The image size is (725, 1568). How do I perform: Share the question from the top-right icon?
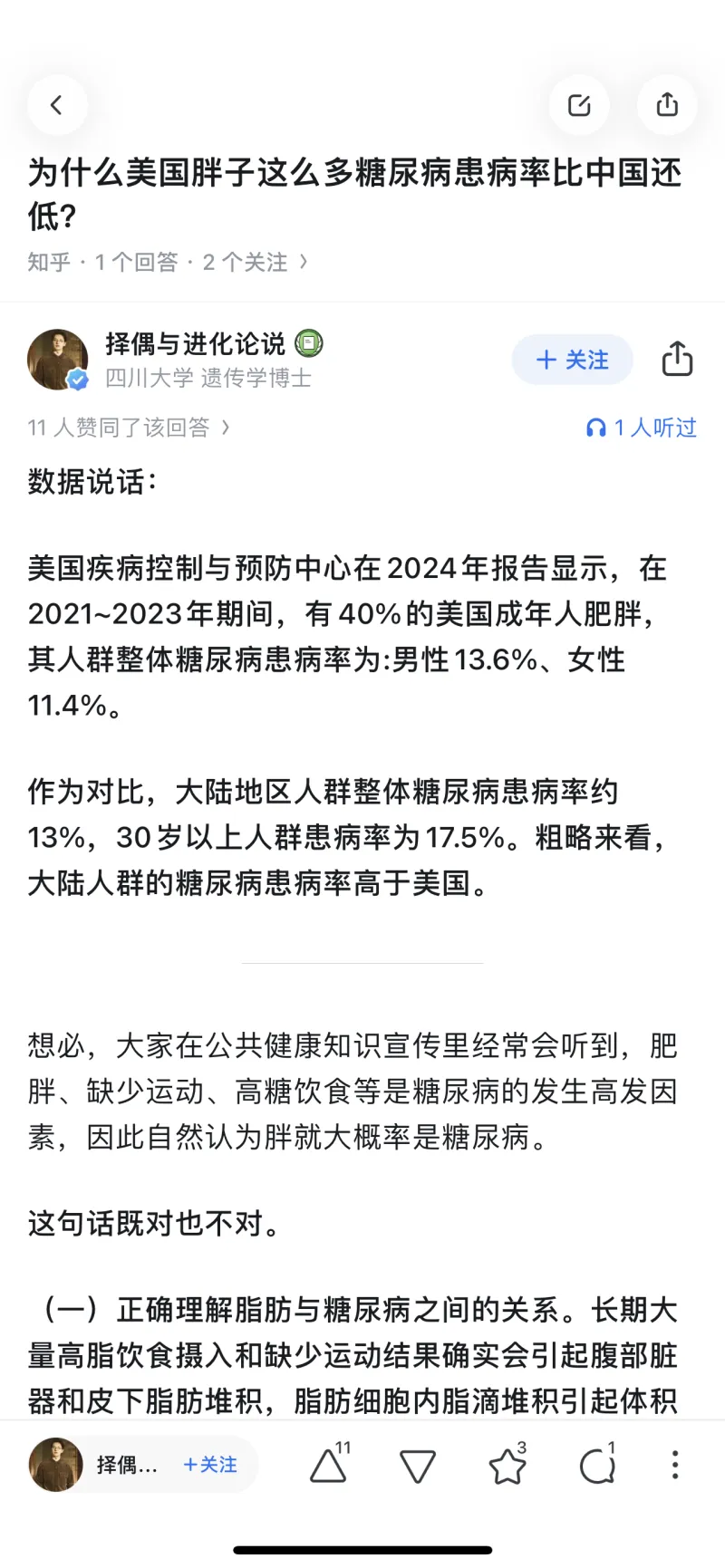667,105
